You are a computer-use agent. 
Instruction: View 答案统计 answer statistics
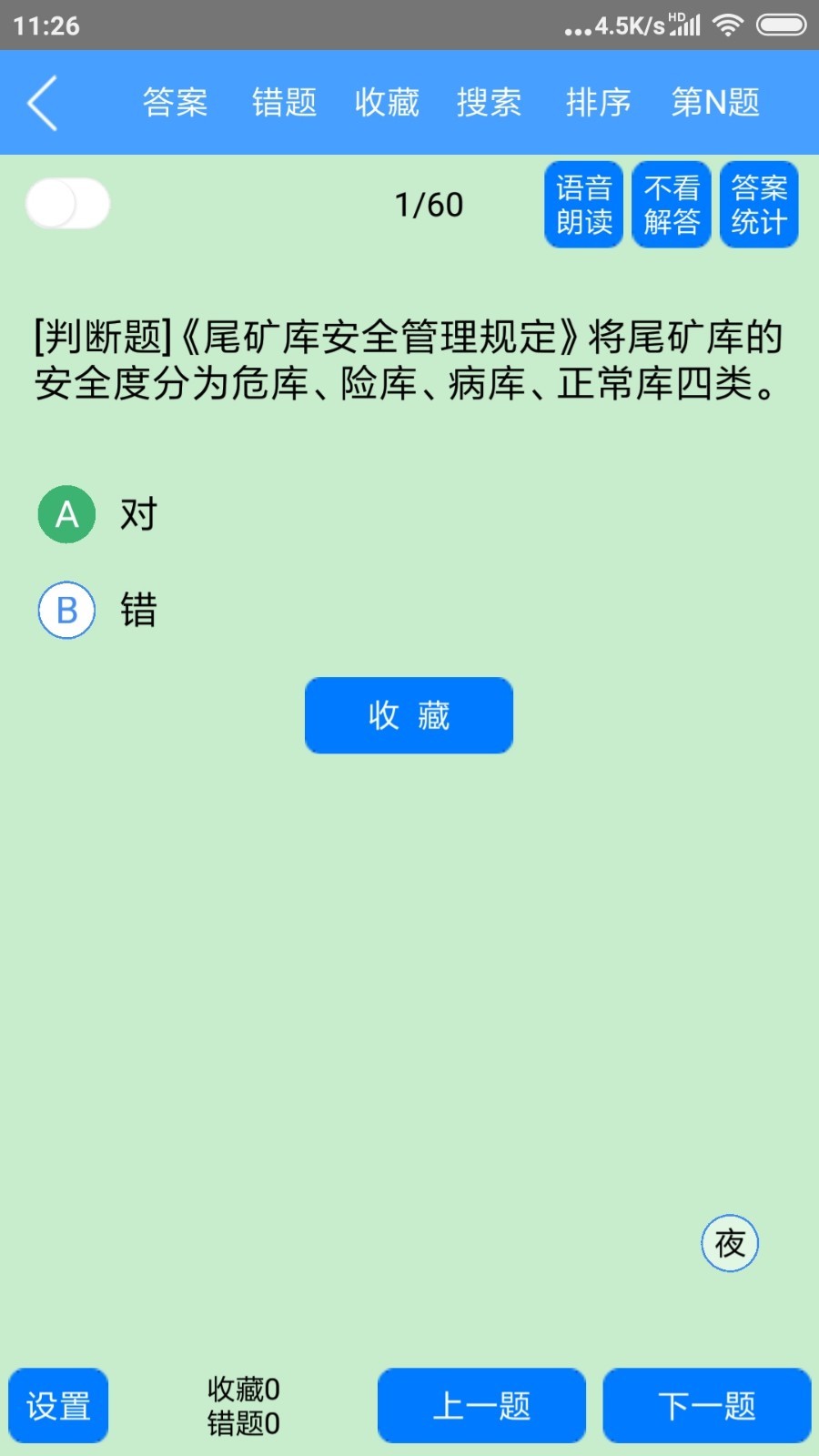pyautogui.click(x=759, y=205)
